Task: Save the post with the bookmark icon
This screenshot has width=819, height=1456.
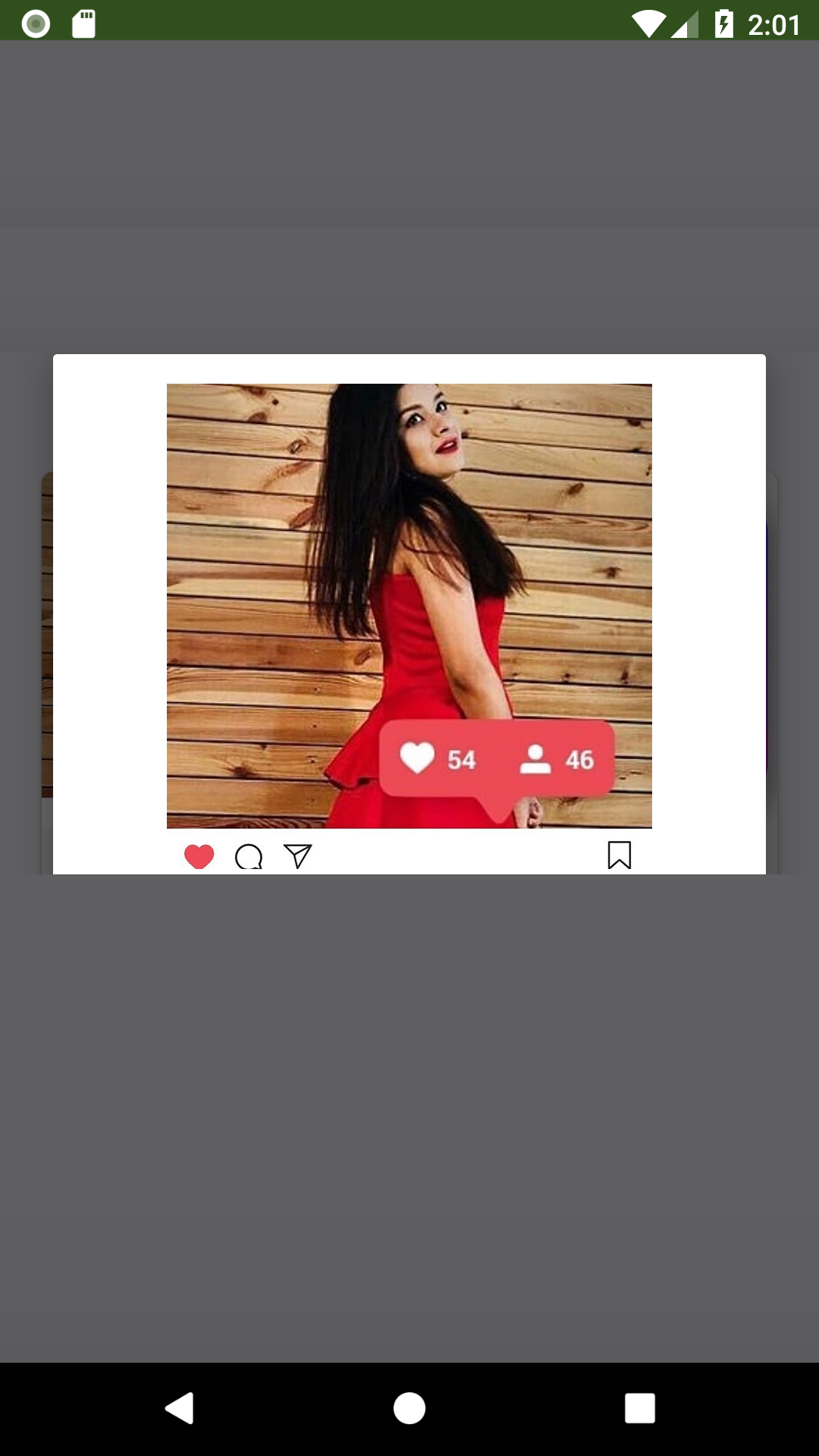Action: click(x=619, y=855)
